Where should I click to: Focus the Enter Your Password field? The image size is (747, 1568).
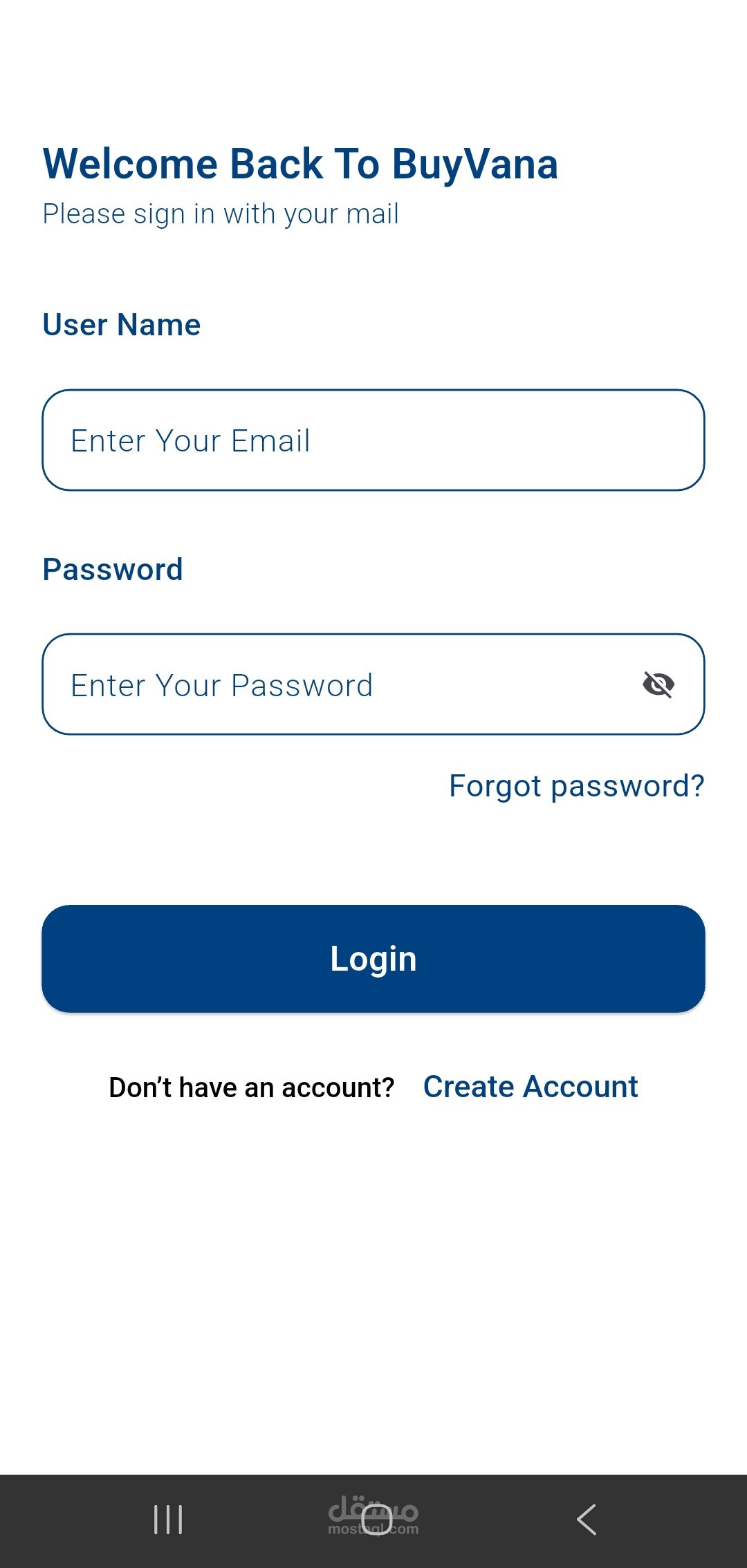(373, 684)
